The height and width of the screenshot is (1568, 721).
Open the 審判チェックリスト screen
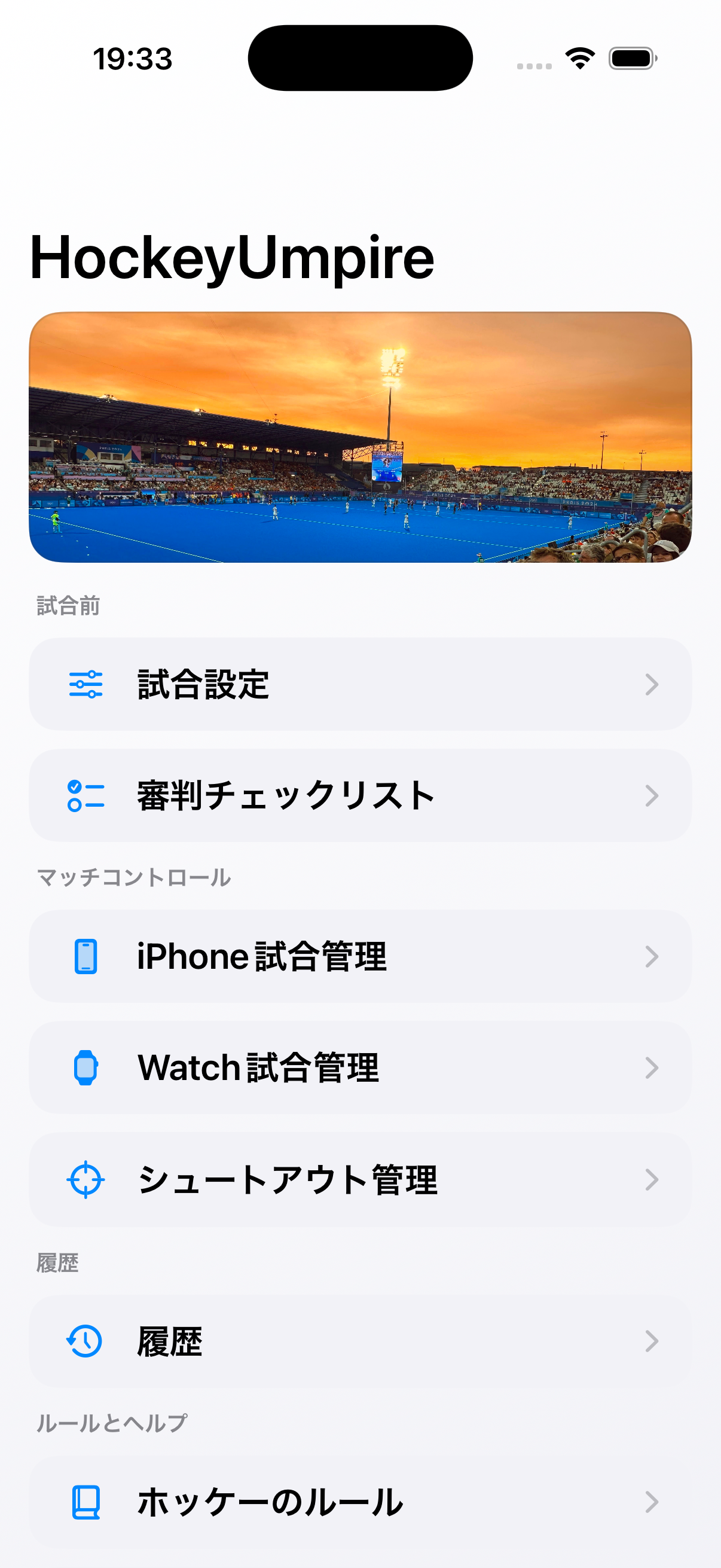[360, 795]
